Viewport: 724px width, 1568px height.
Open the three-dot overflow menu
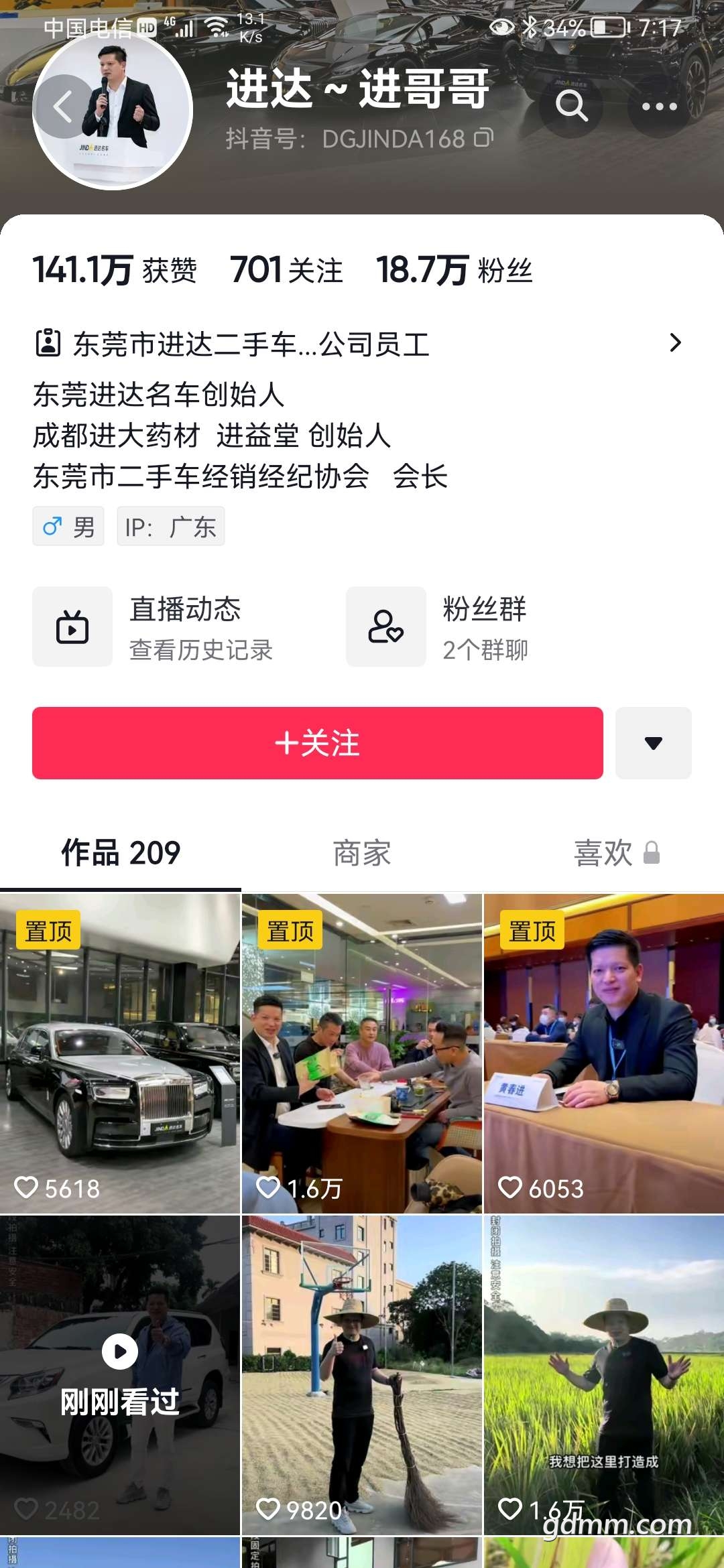pyautogui.click(x=659, y=107)
